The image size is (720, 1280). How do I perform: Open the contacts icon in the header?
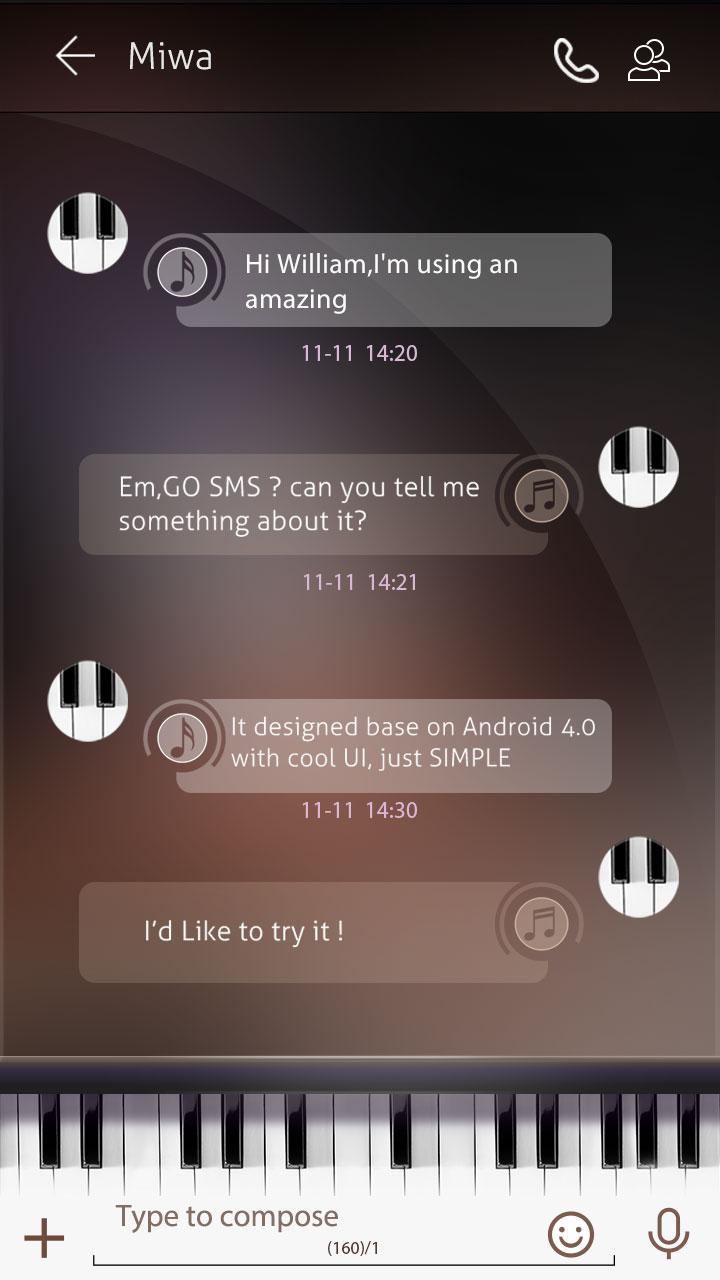pos(649,60)
